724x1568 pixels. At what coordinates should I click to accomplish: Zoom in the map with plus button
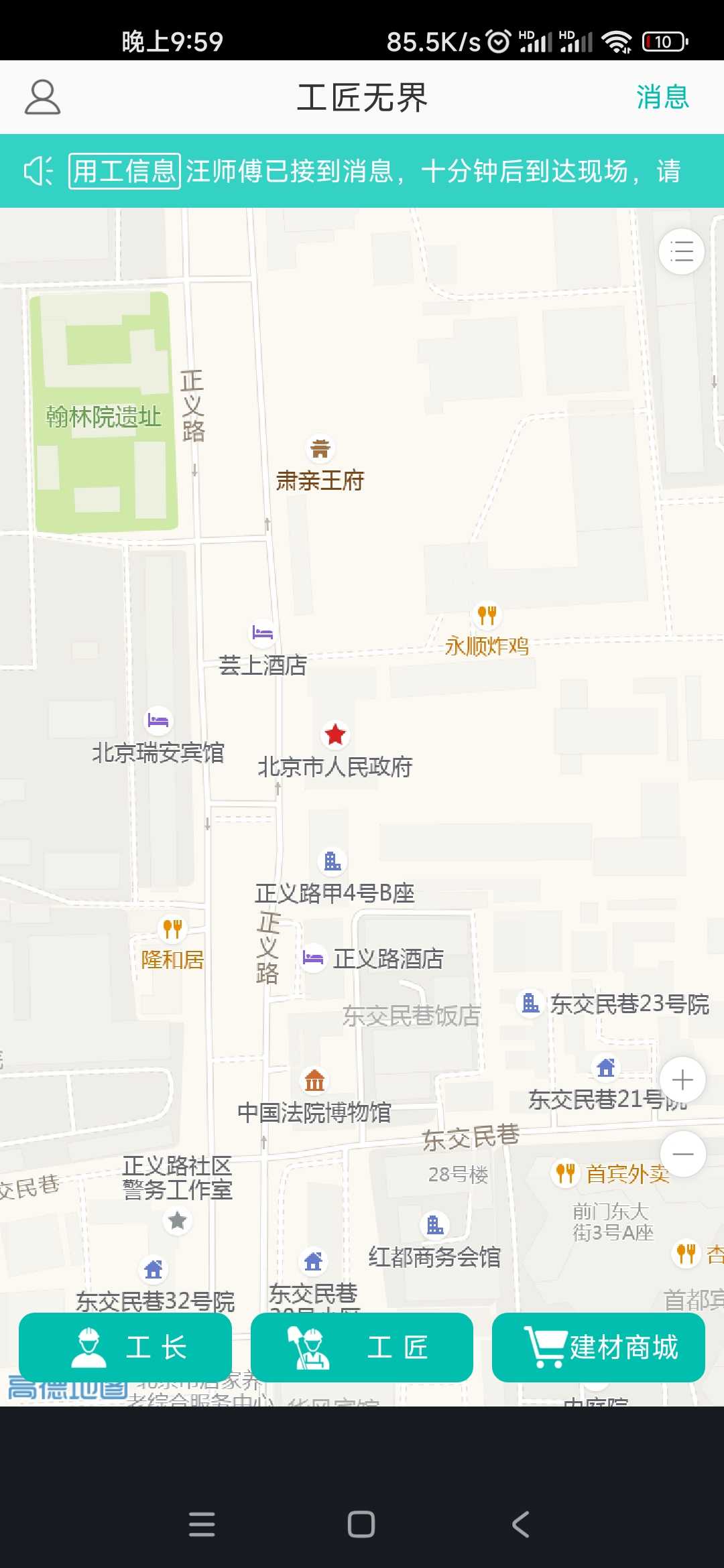click(x=682, y=1080)
